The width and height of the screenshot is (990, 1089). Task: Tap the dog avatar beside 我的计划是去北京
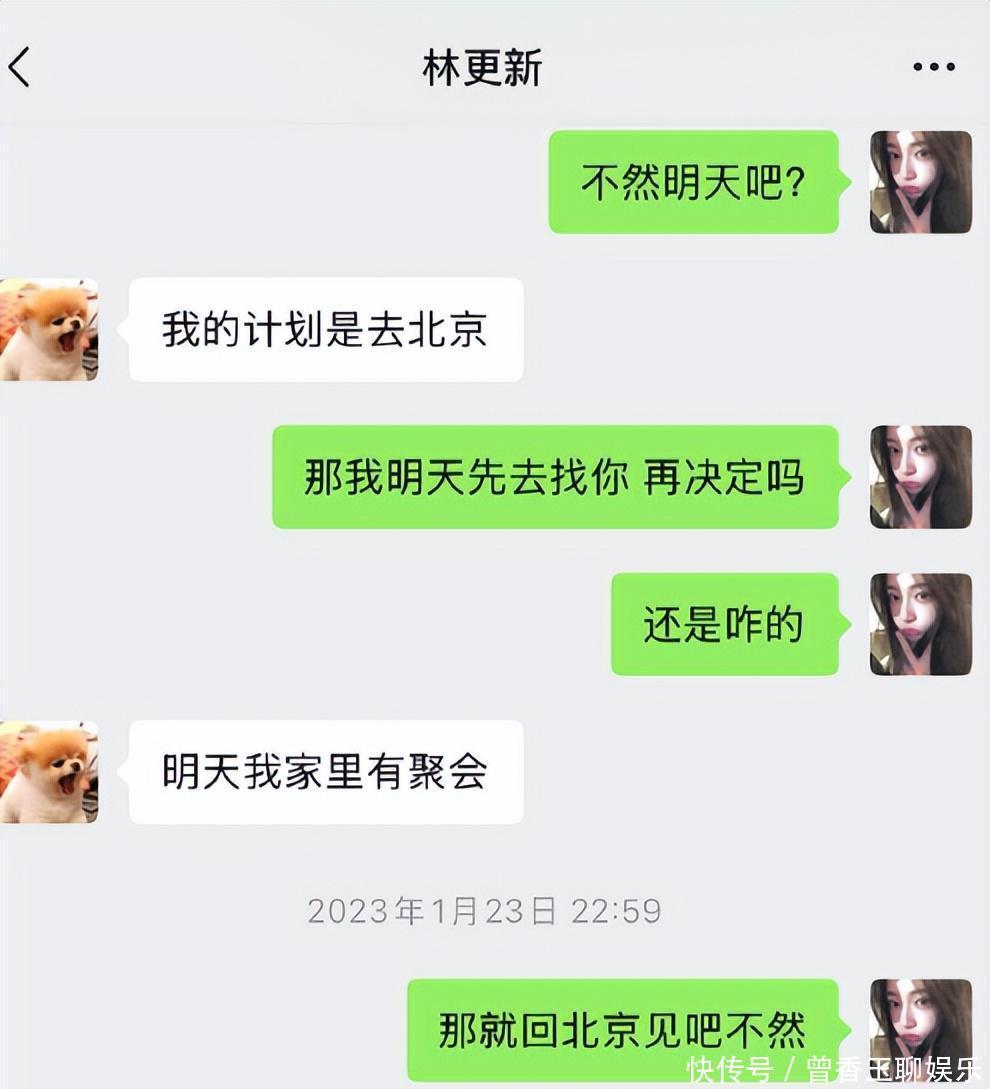pos(49,330)
